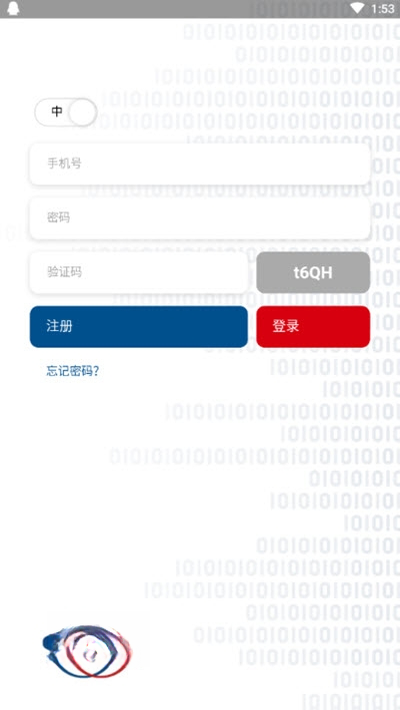Tap the 密码 password field
Screen dimensions: 400x710
[x=200, y=218]
